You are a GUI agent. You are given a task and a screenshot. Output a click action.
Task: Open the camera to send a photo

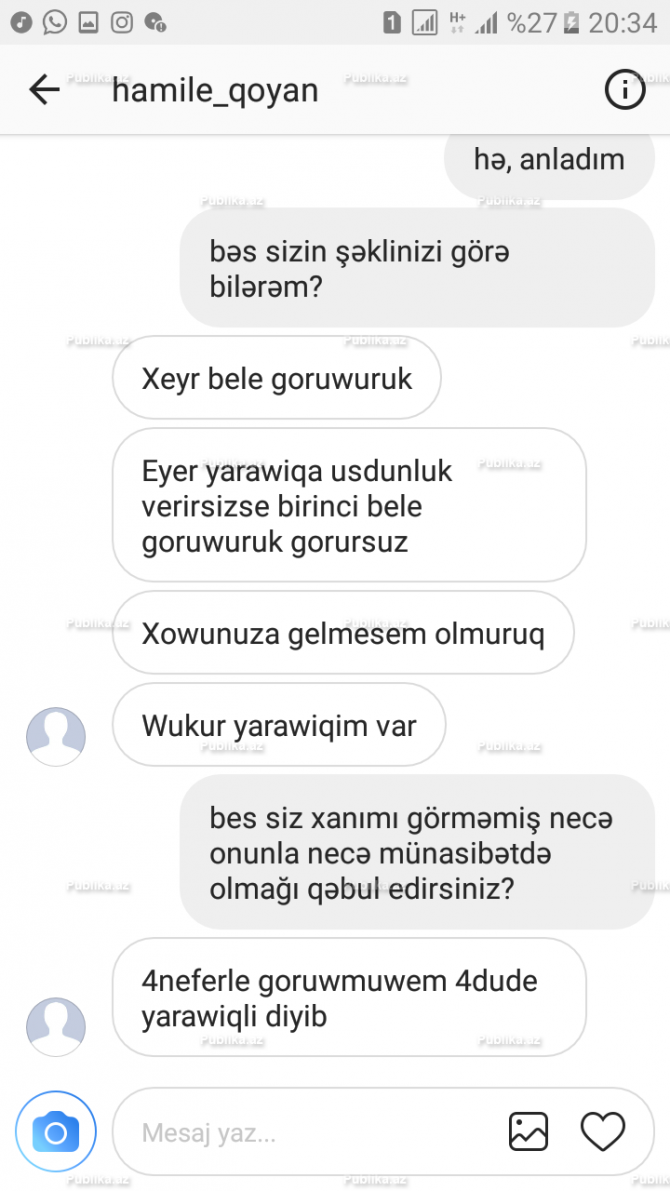pyautogui.click(x=56, y=1132)
